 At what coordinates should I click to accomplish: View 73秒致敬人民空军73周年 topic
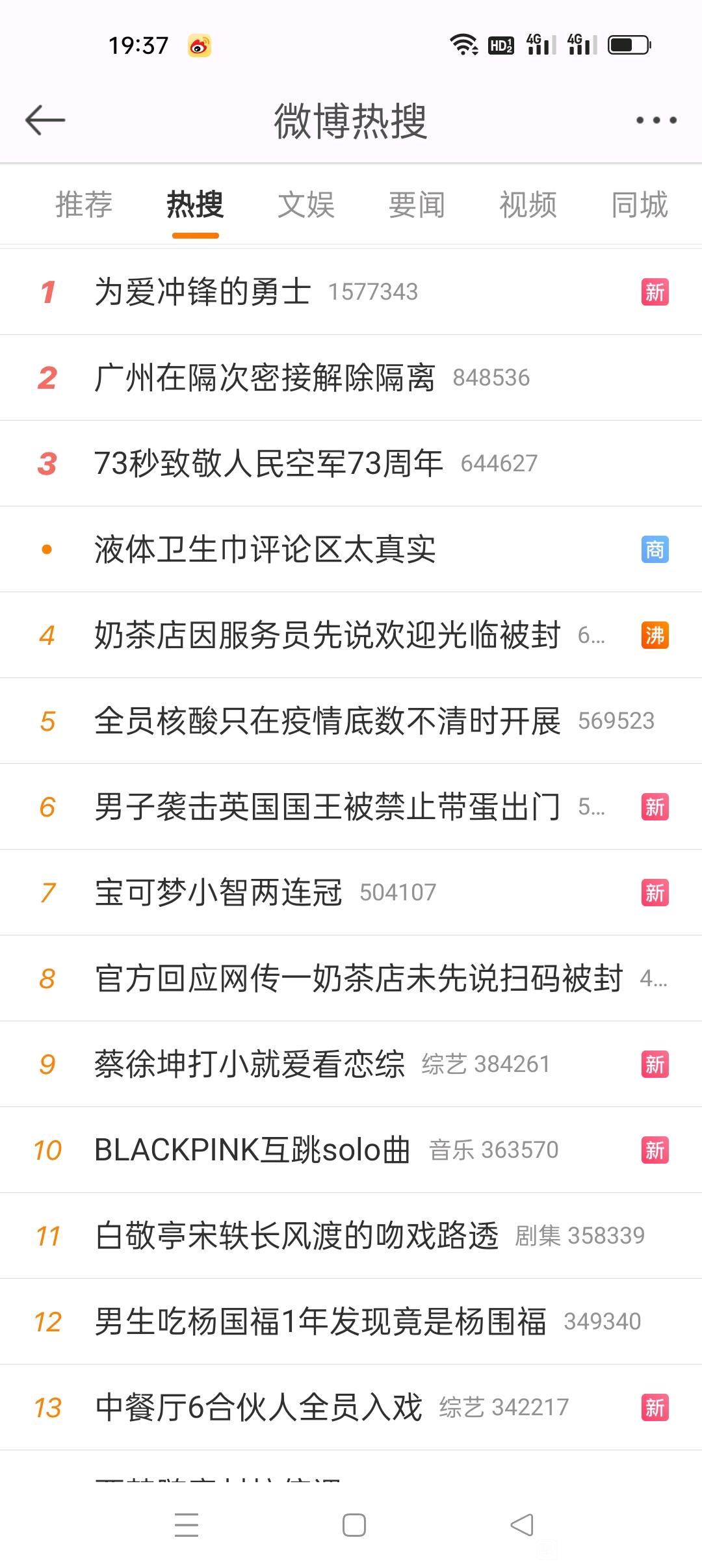tap(351, 464)
